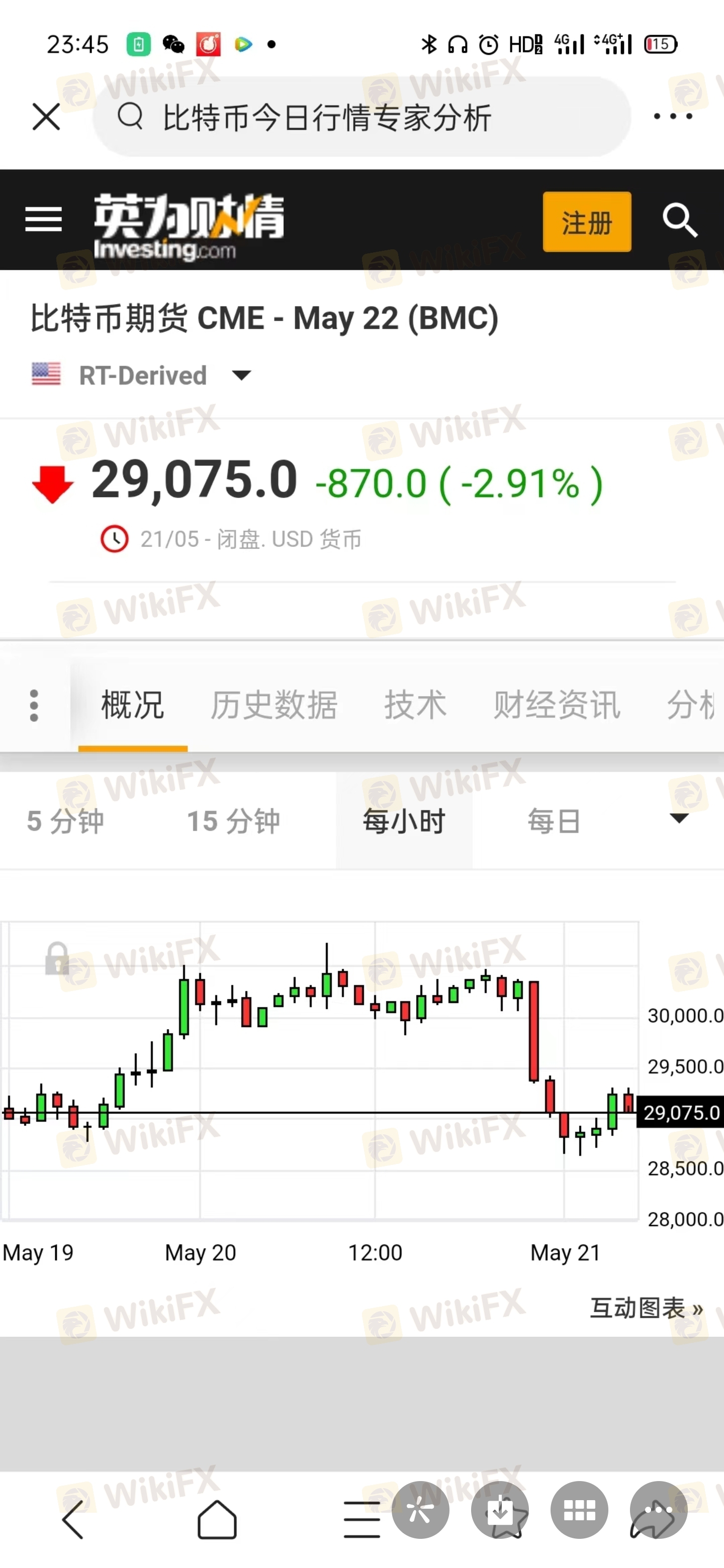Select the 概况 overview tab
The width and height of the screenshot is (724, 1568).
point(133,705)
